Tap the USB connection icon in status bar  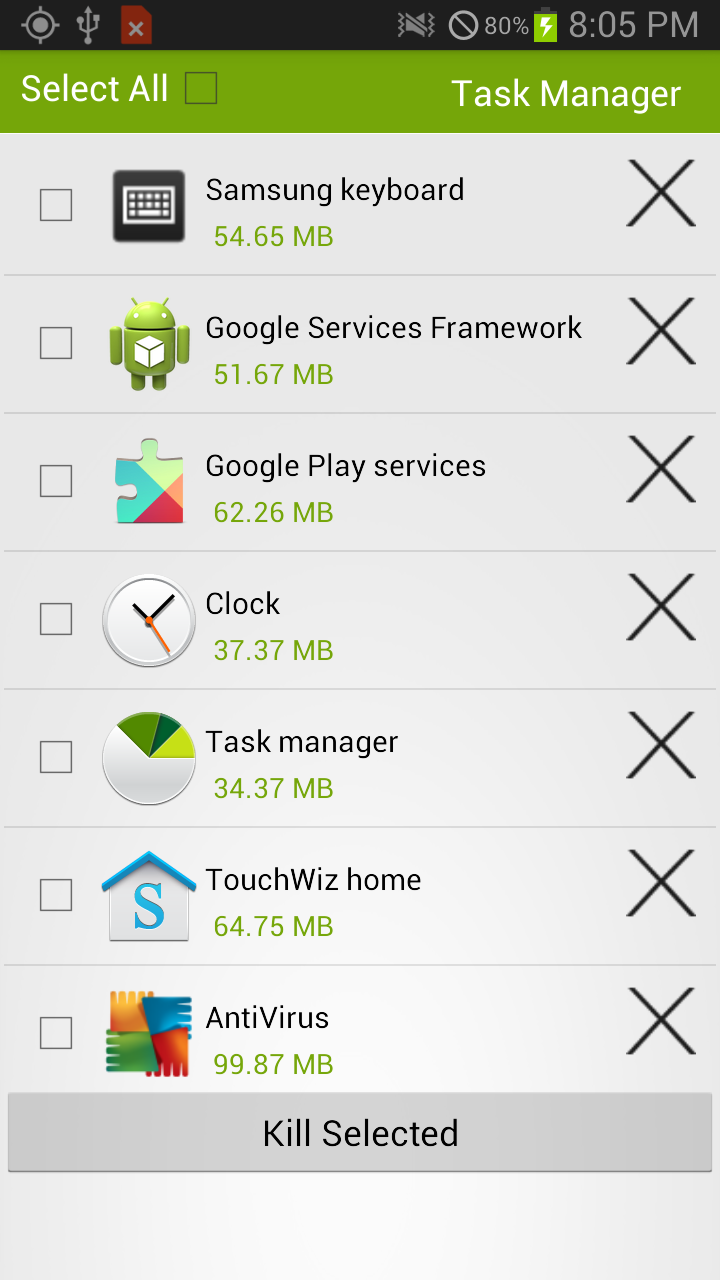(x=88, y=25)
